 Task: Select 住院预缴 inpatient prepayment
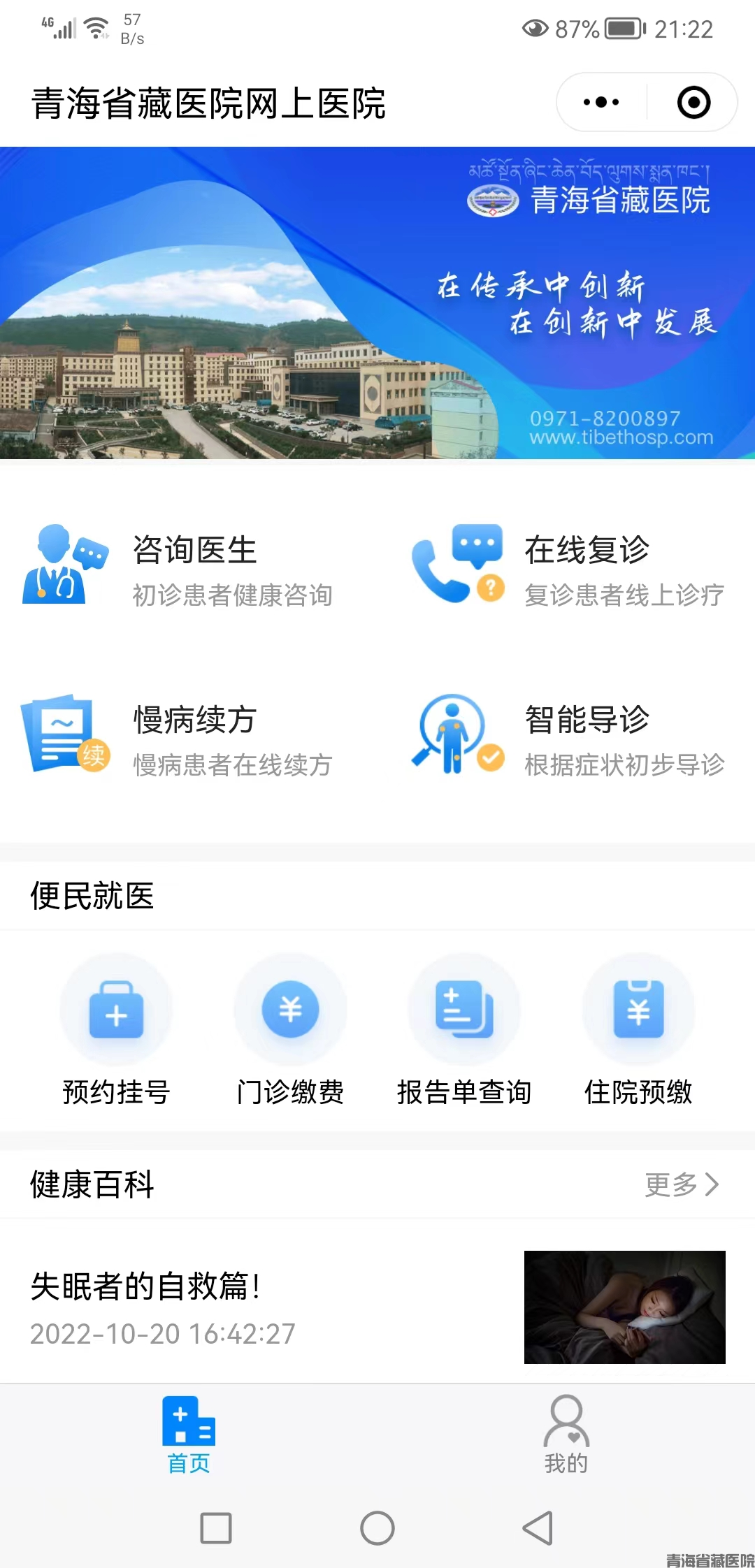click(x=638, y=1031)
